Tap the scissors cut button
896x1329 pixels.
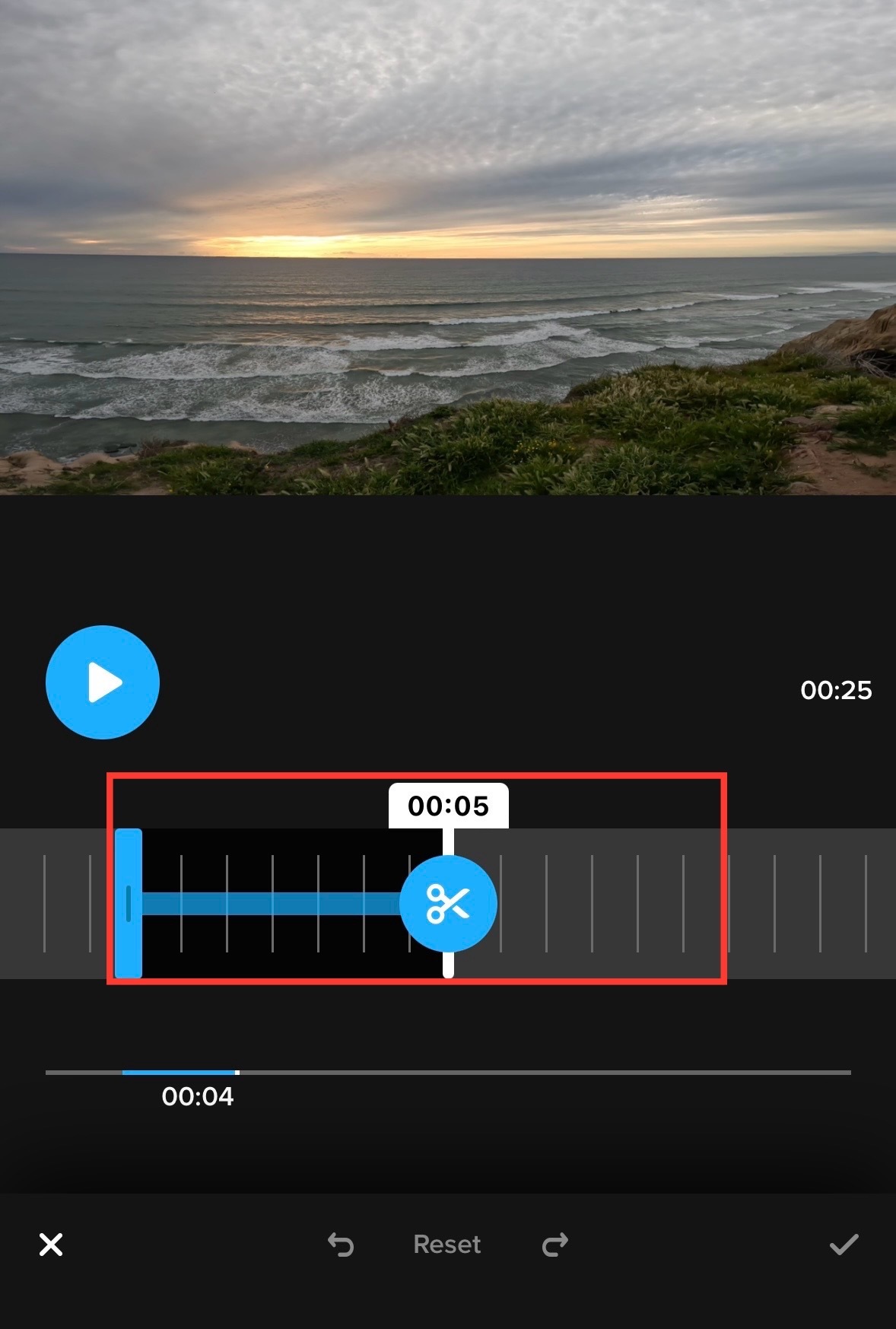pos(448,903)
